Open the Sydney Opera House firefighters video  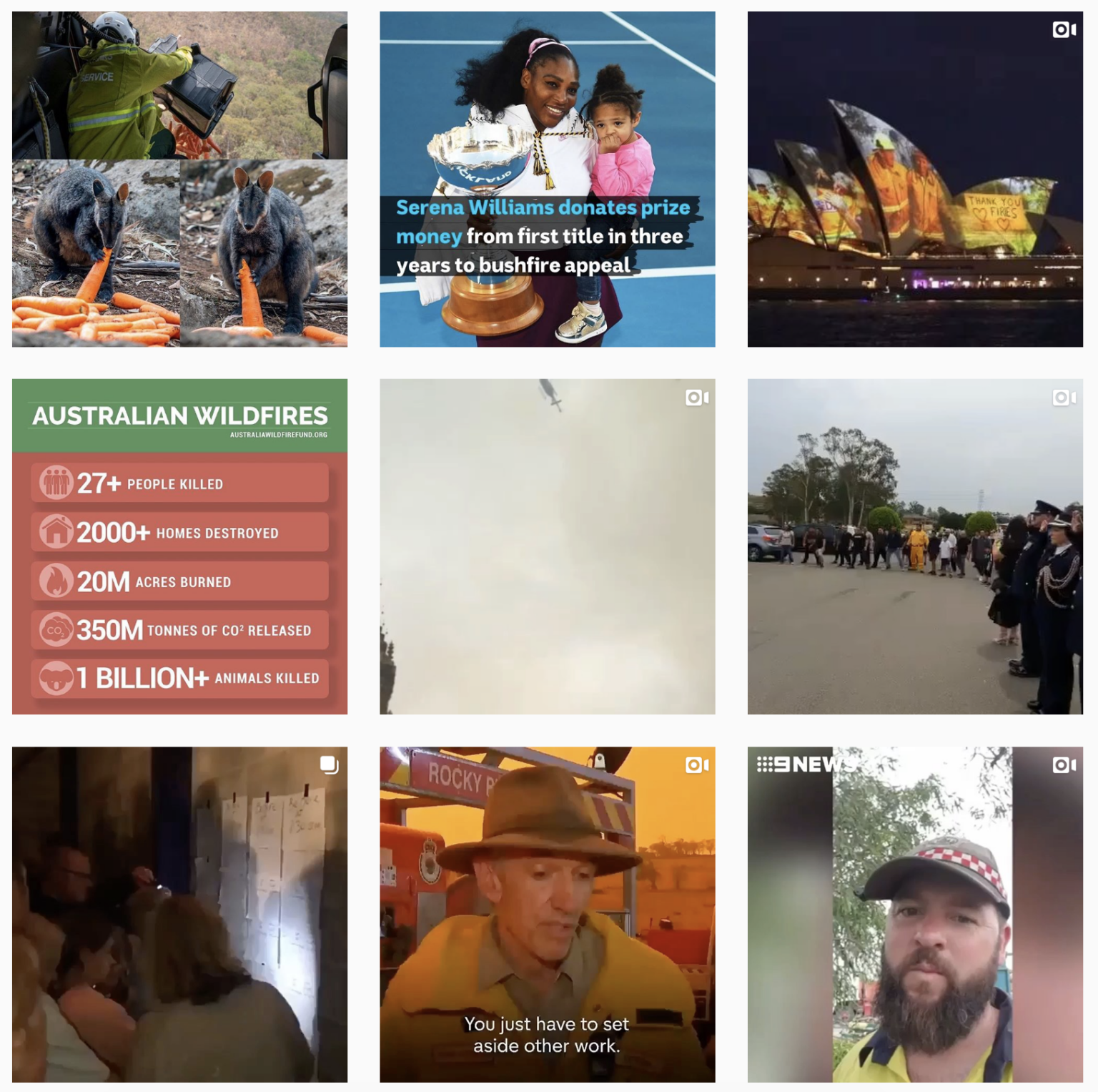point(915,179)
